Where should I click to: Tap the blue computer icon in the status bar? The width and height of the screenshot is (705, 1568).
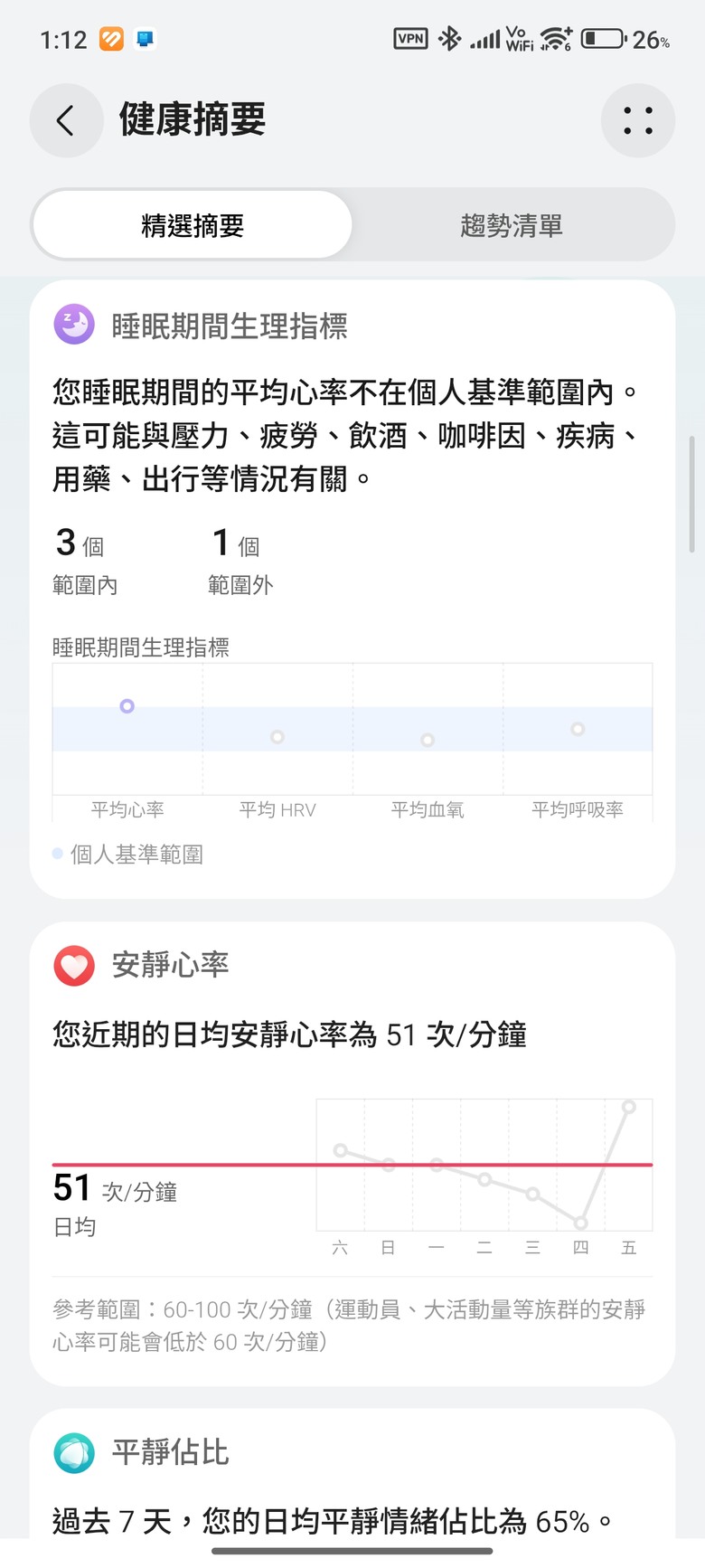145,39
